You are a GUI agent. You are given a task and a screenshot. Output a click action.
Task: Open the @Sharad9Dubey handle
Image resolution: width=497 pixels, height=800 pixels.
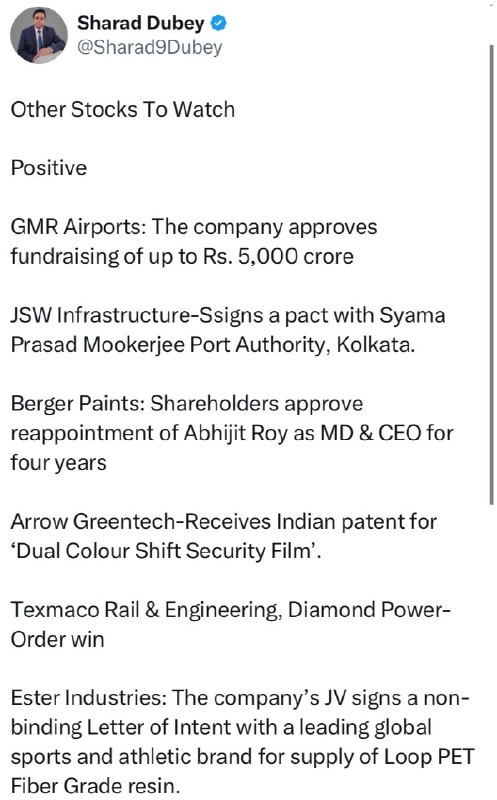(150, 47)
